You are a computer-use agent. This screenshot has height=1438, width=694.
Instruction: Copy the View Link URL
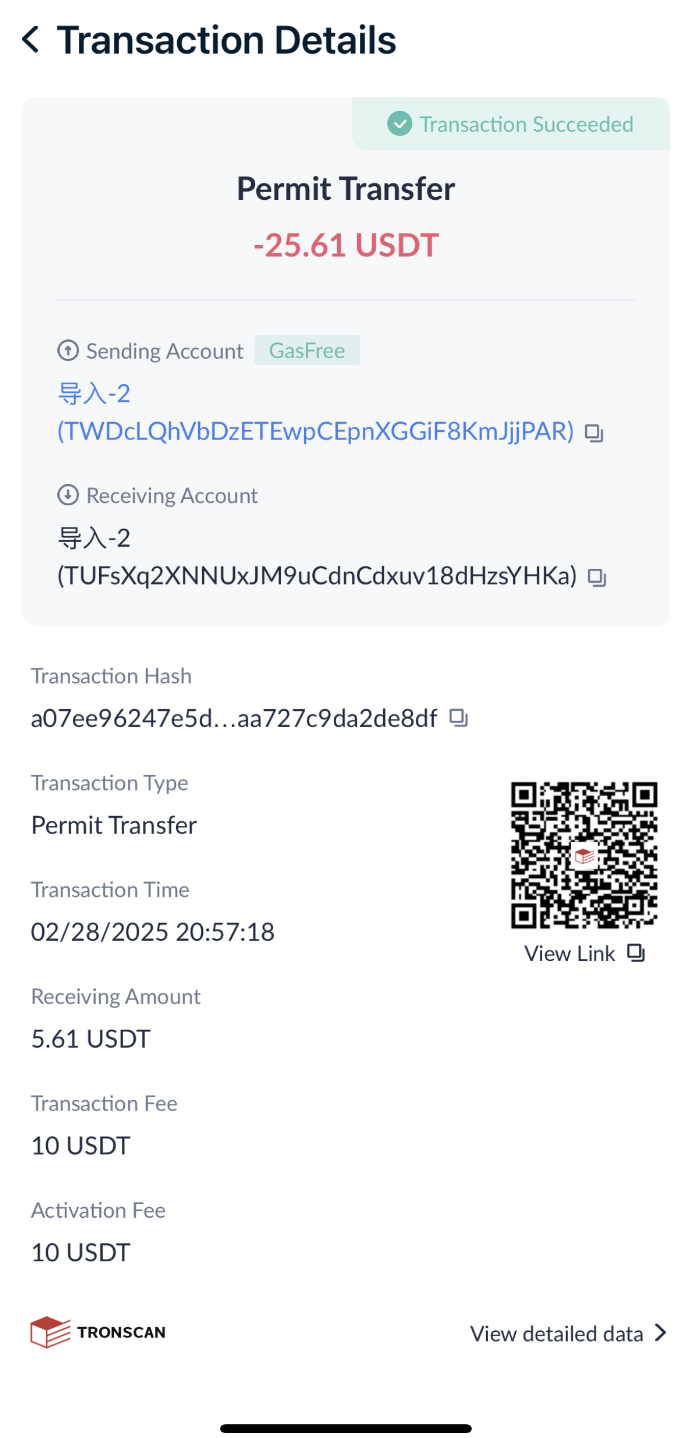pos(636,953)
